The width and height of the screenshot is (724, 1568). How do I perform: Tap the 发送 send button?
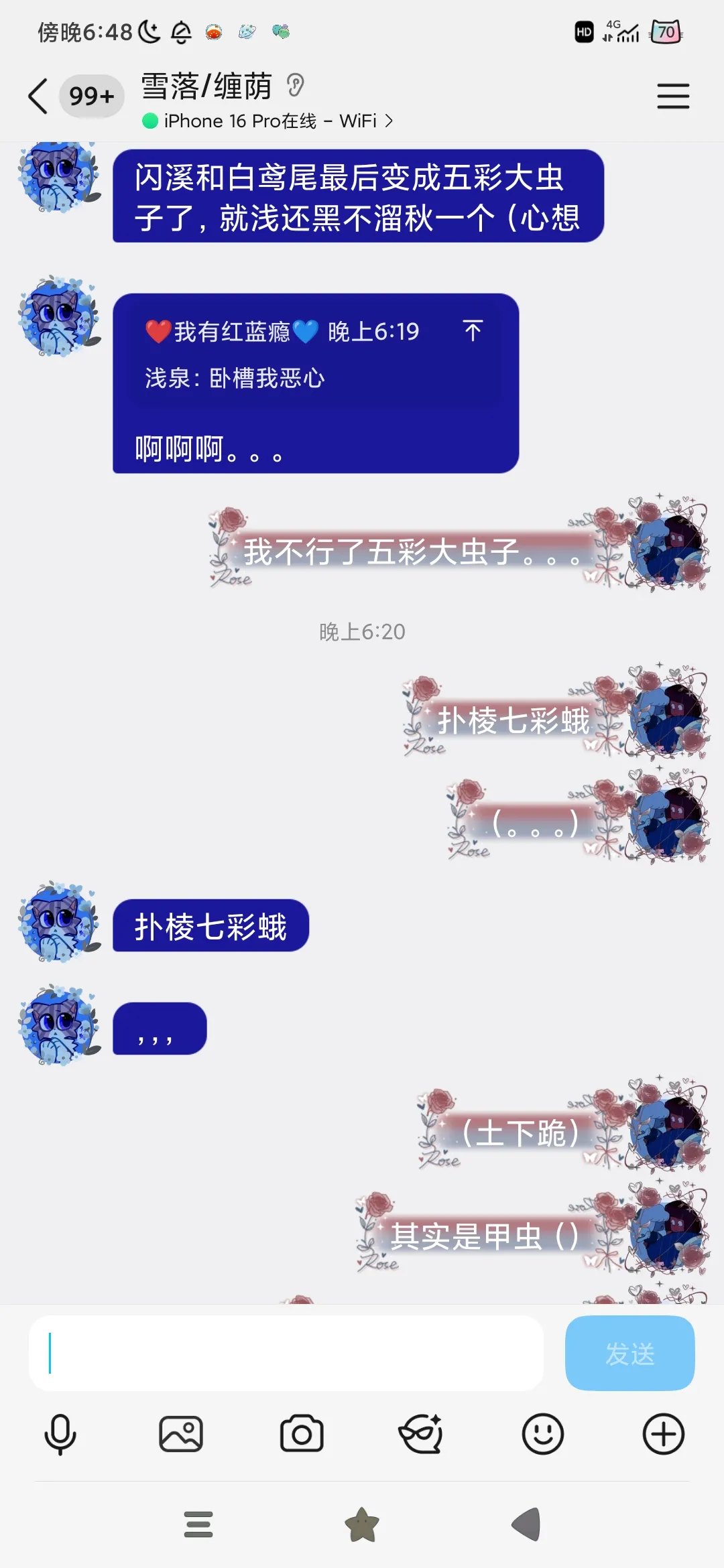[x=629, y=1352]
